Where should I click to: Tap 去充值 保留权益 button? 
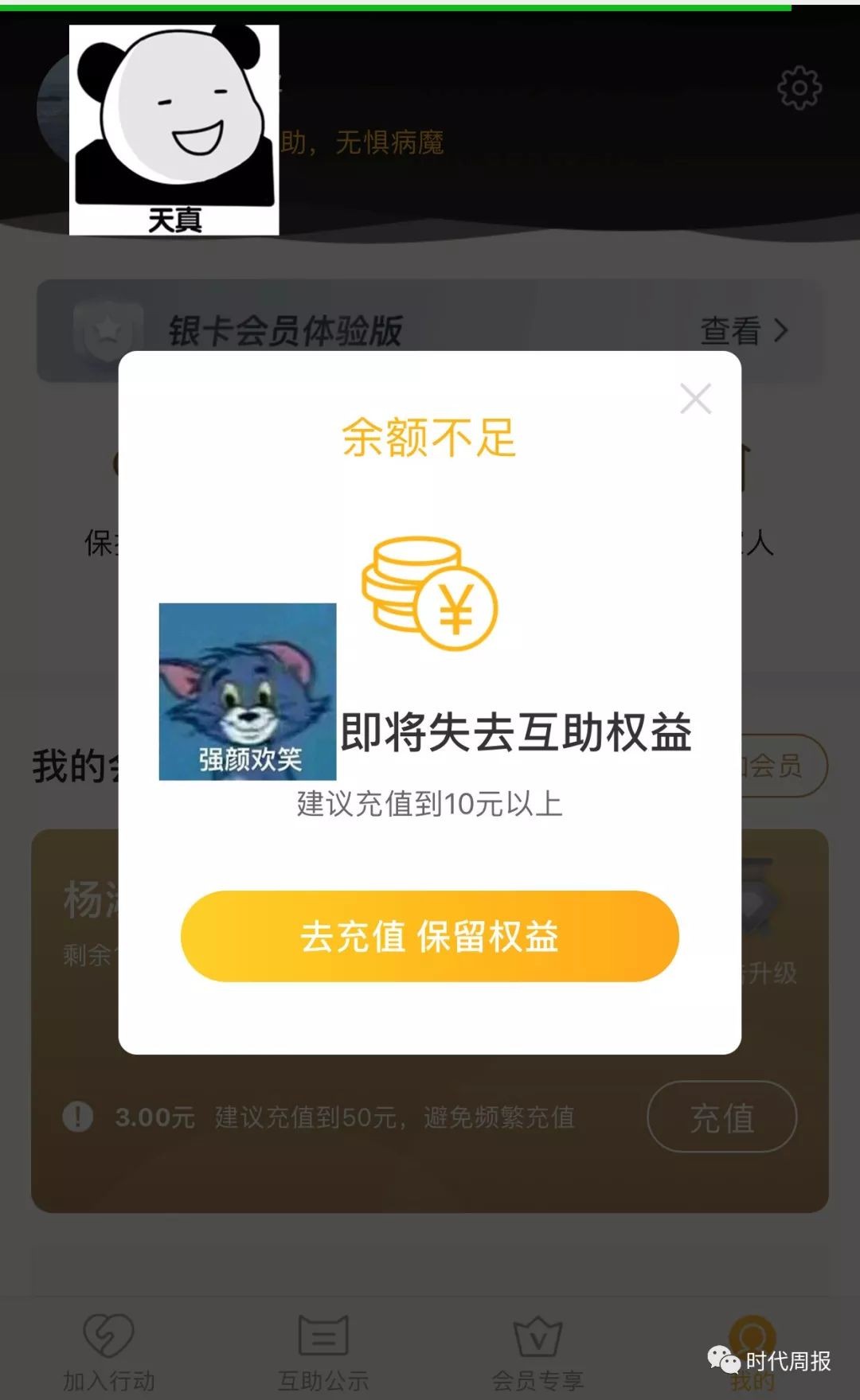429,936
